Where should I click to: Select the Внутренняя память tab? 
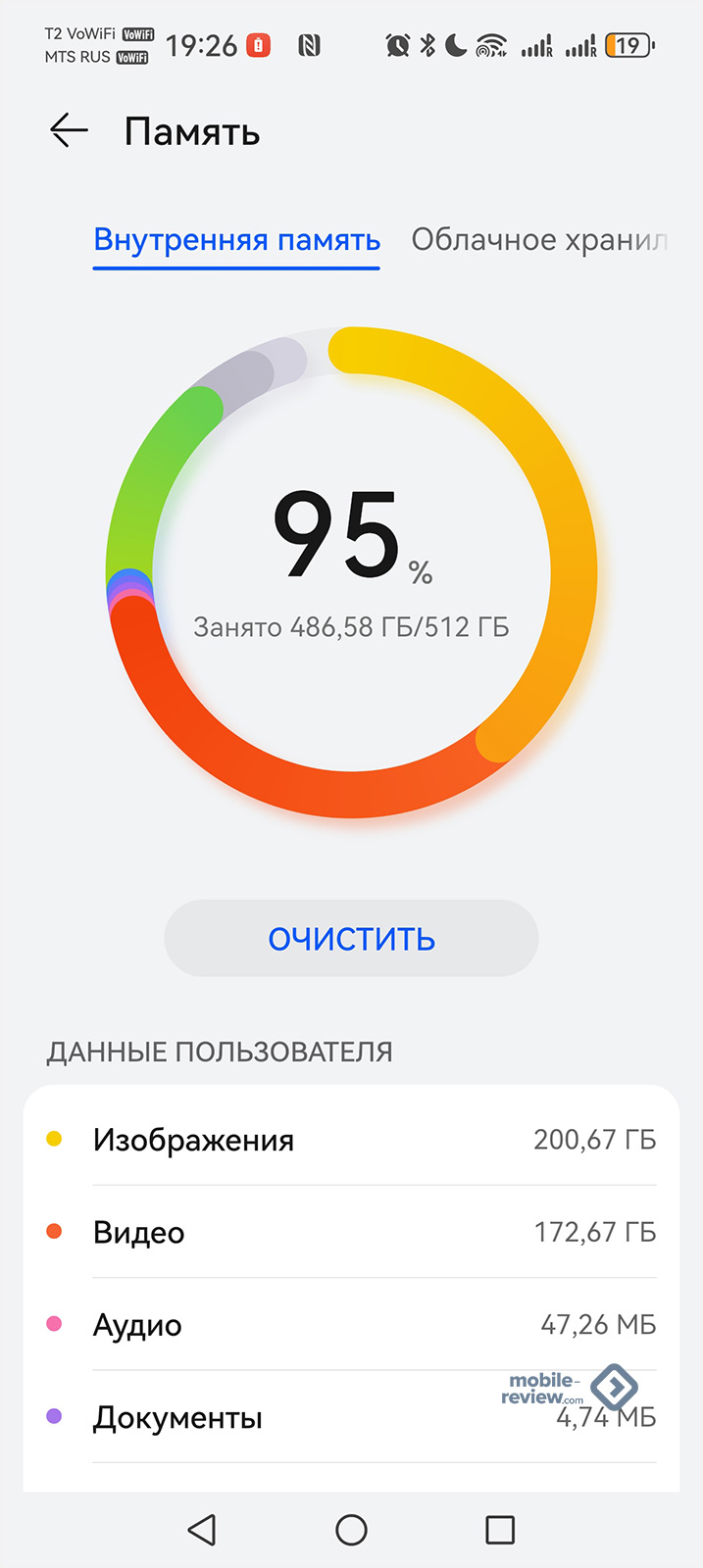(x=236, y=240)
